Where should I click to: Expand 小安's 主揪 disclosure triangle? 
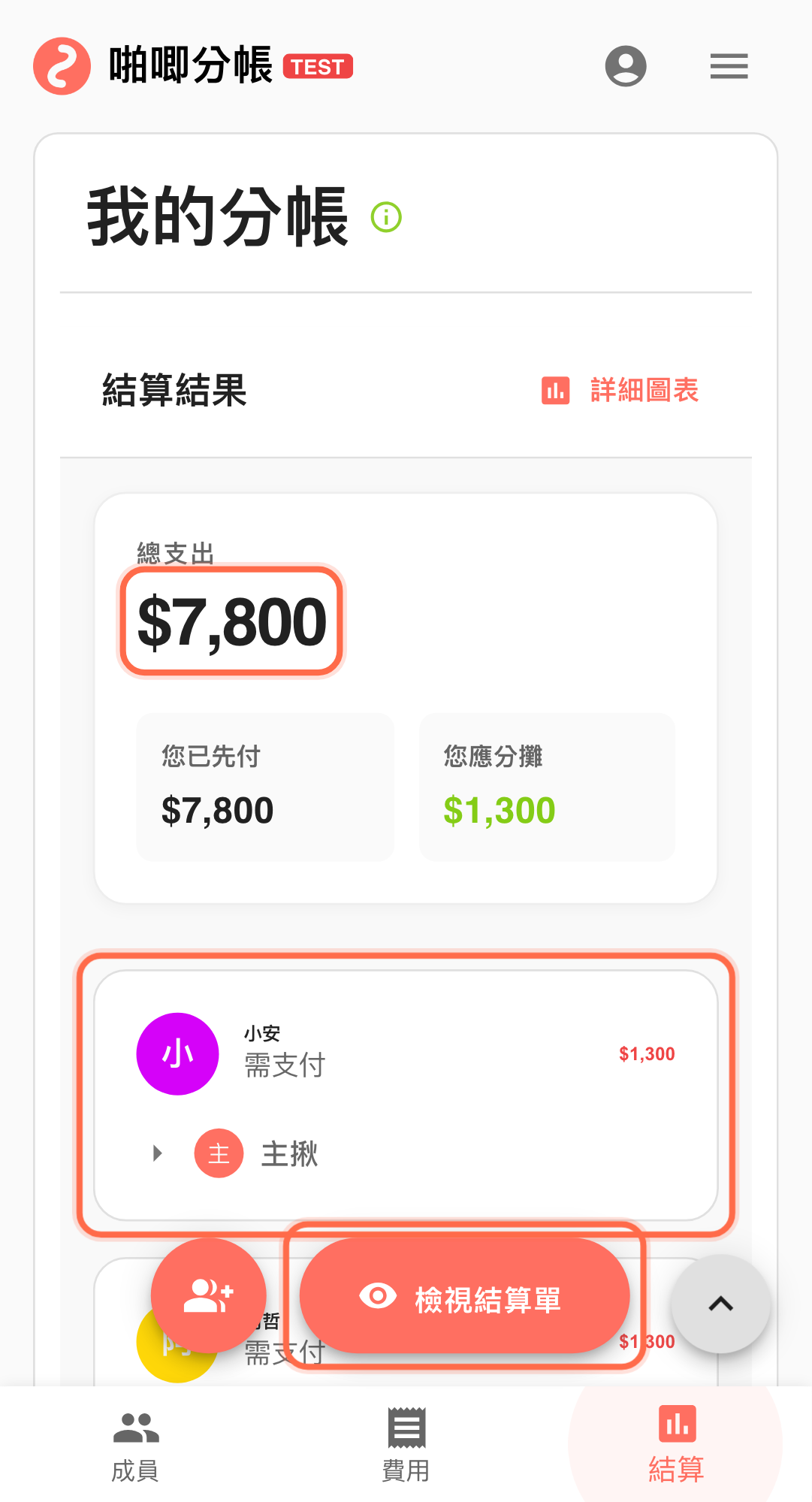(157, 1153)
